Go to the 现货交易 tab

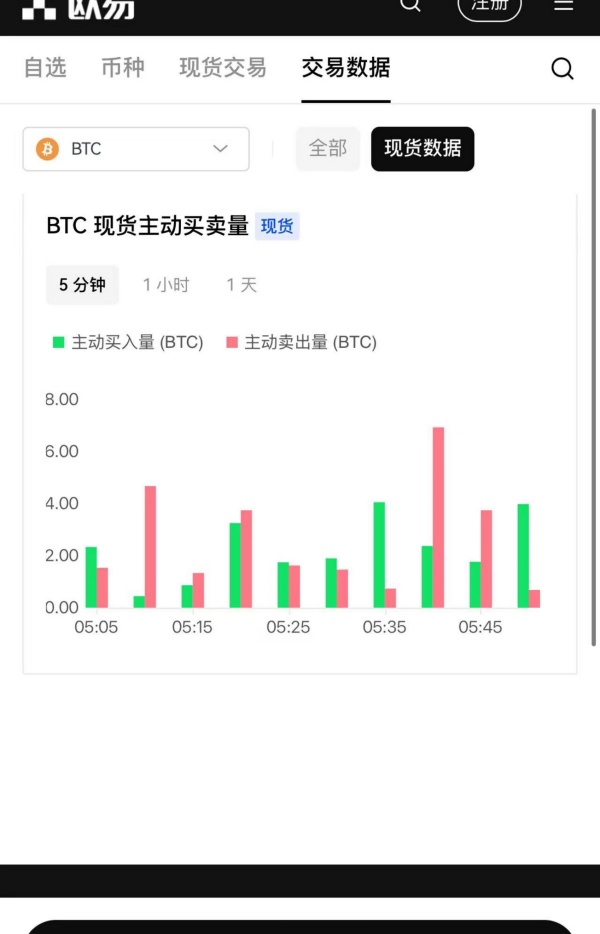pos(223,68)
